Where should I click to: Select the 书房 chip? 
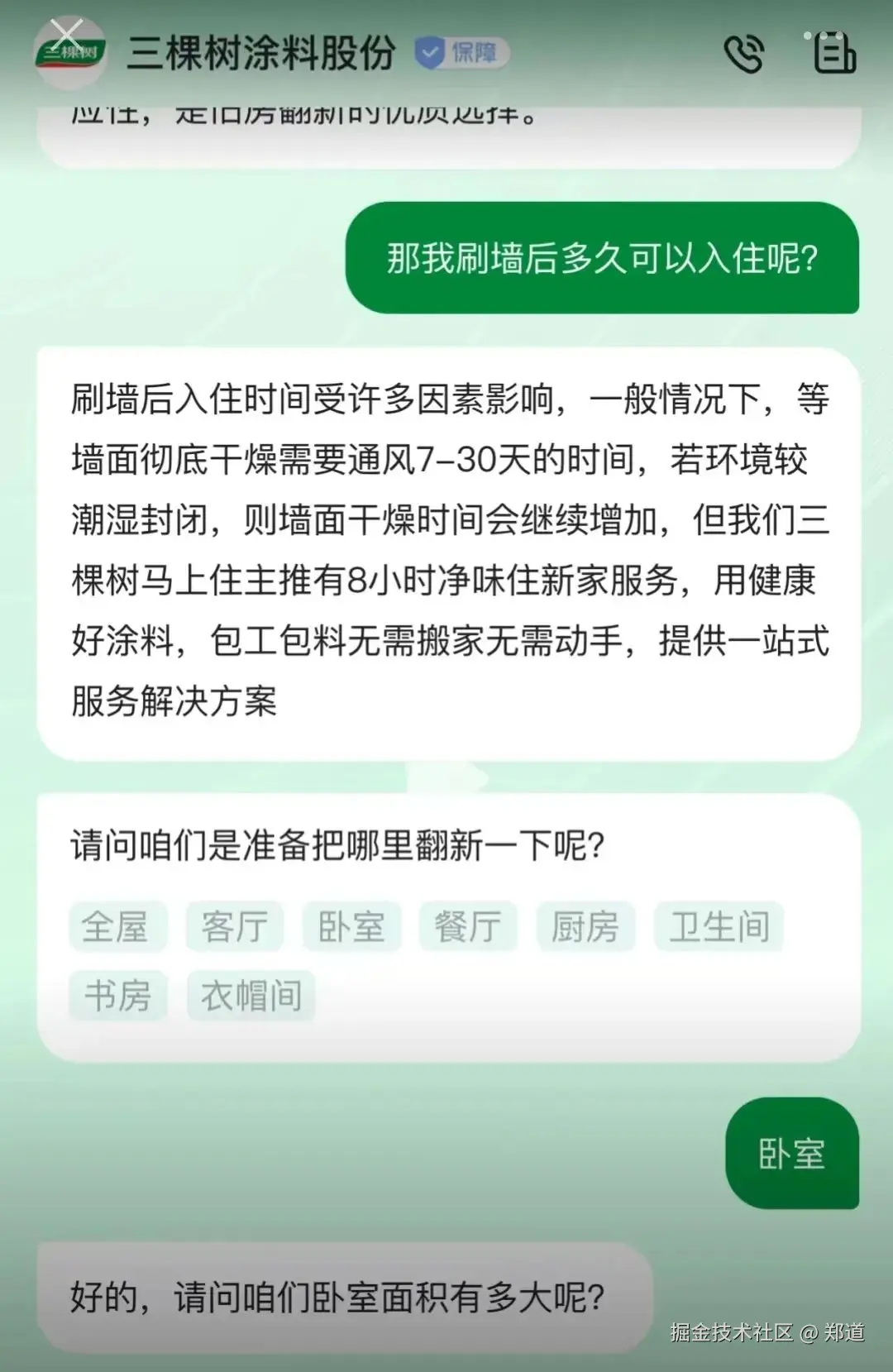click(118, 996)
